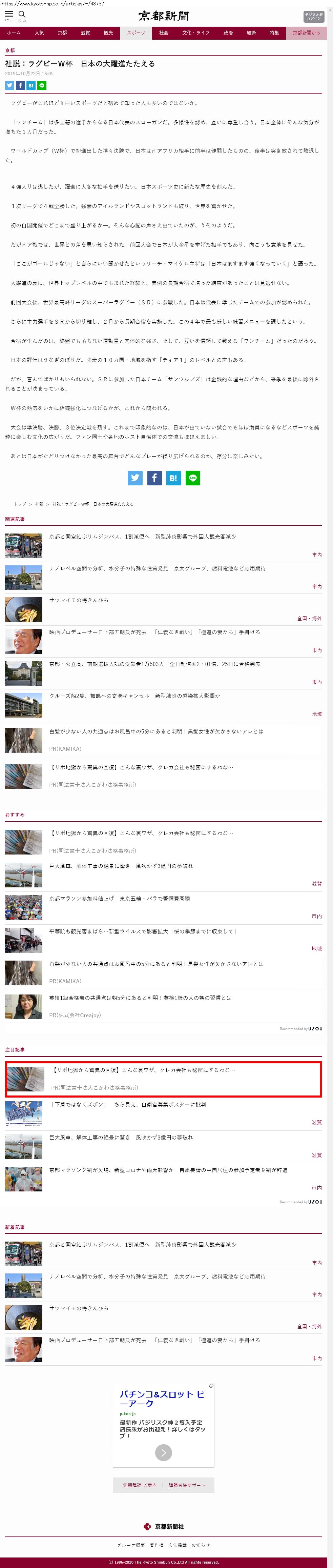Image resolution: width=333 pixels, height=1568 pixels.
Task: Open the 滋賀 news tab
Action: [85, 33]
